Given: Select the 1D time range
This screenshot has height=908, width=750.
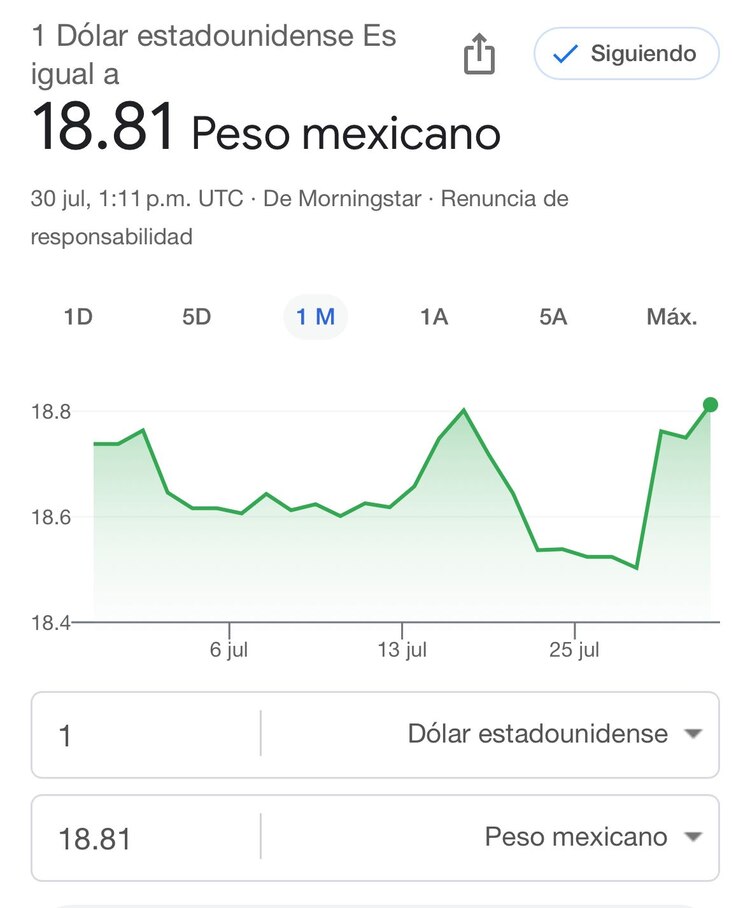Looking at the screenshot, I should [77, 316].
